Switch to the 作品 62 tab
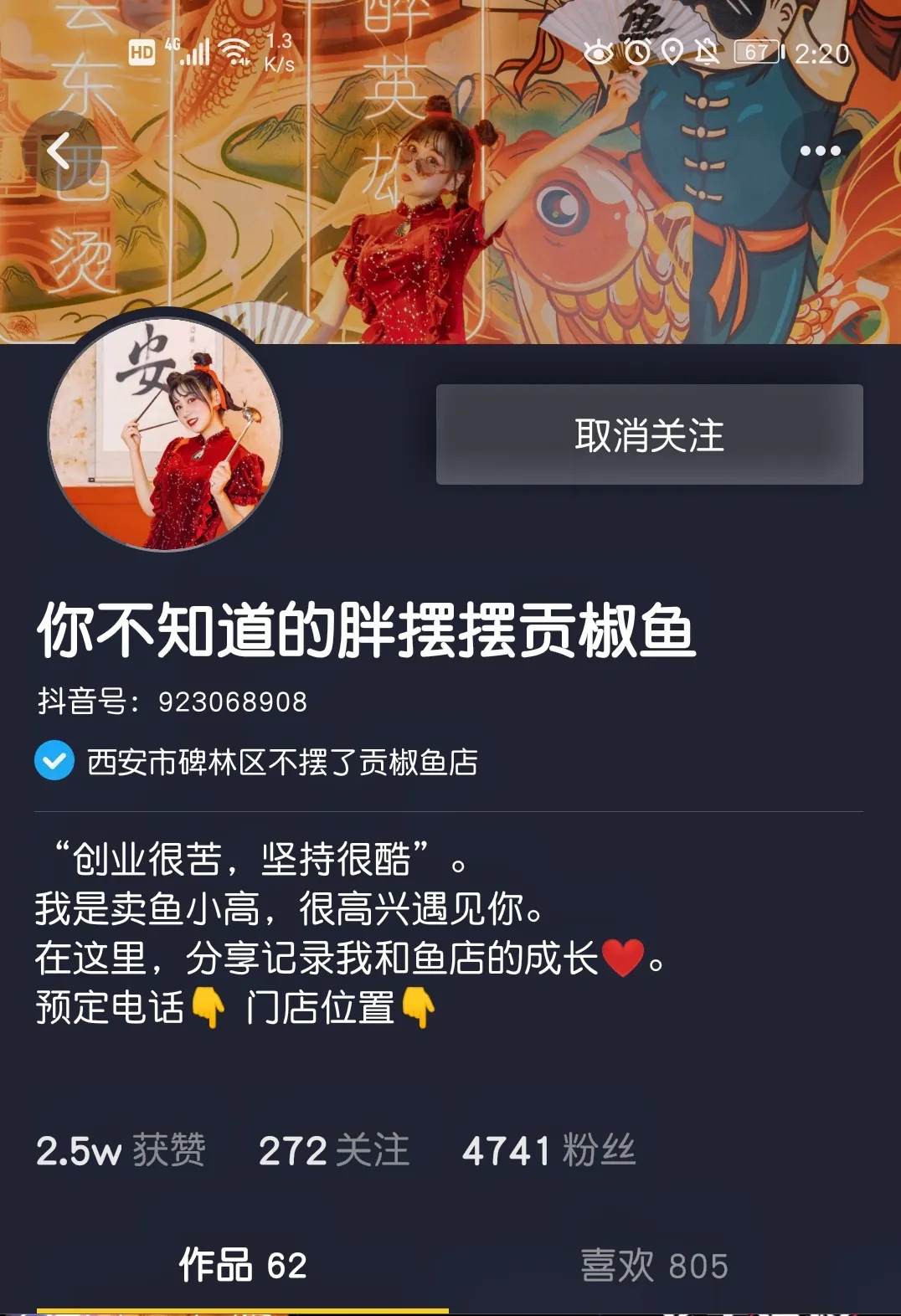901x1316 pixels. coord(243,1265)
